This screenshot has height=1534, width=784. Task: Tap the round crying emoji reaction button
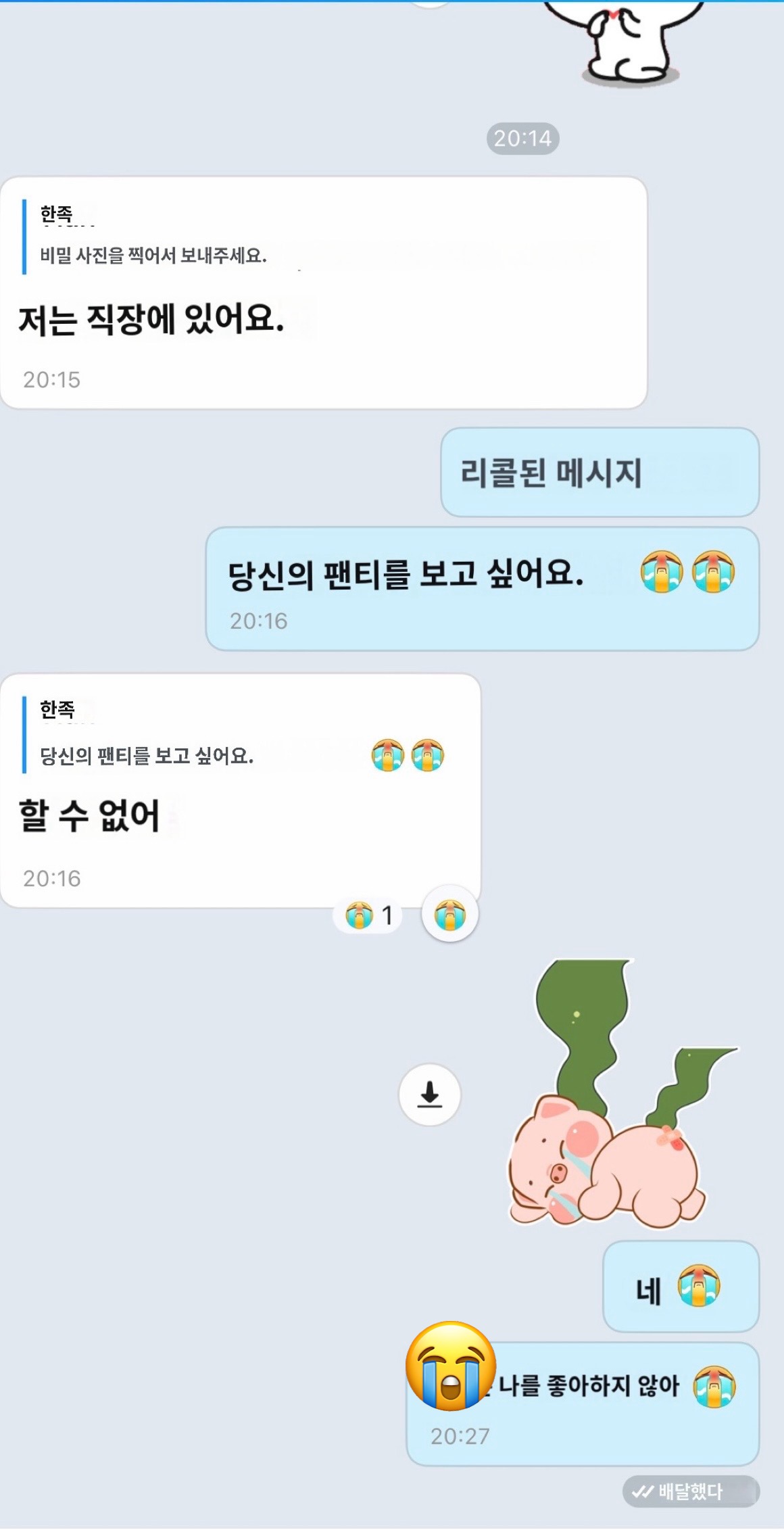449,915
